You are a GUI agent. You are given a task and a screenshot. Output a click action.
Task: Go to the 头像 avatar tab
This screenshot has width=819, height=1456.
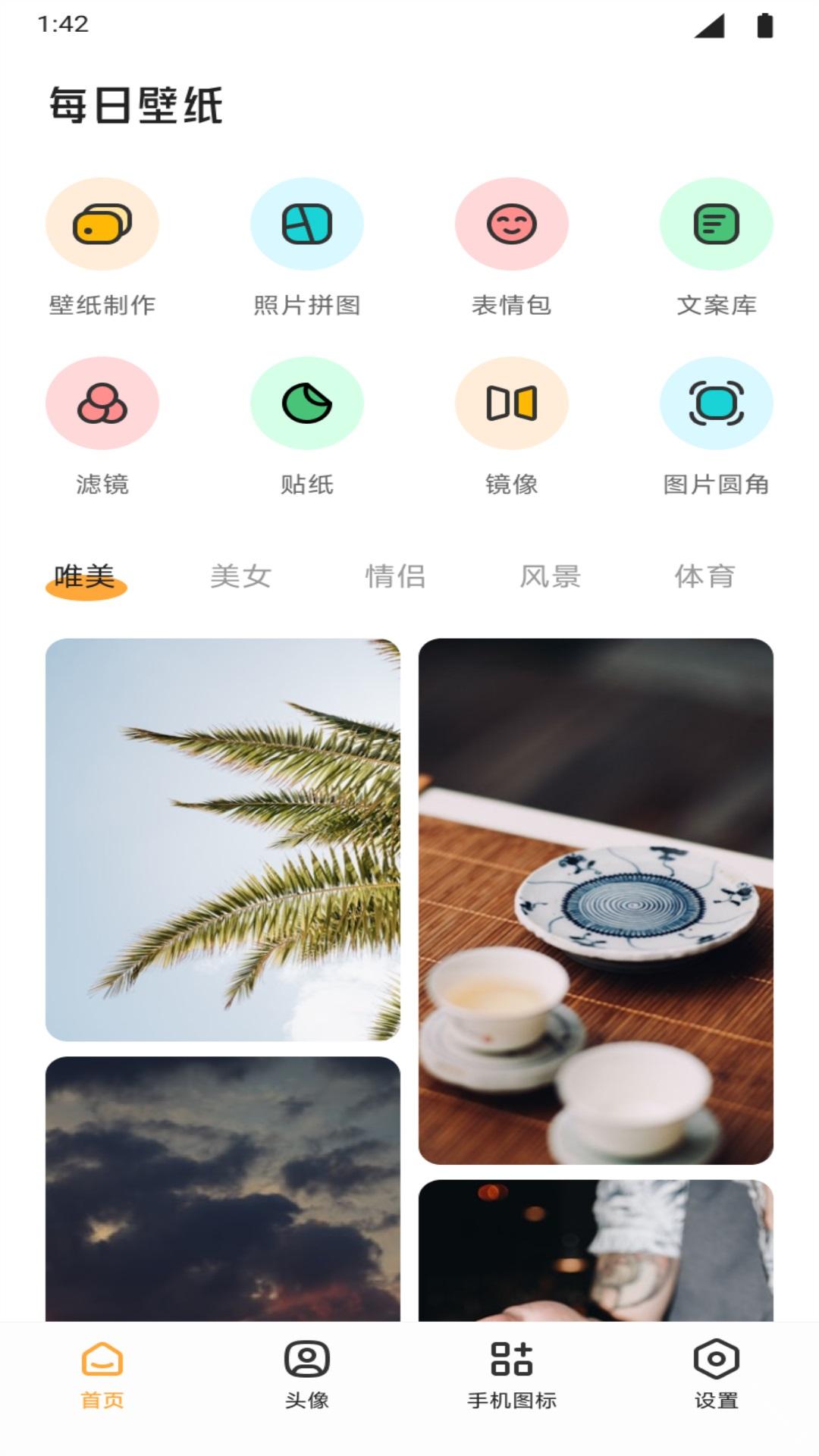click(307, 1373)
